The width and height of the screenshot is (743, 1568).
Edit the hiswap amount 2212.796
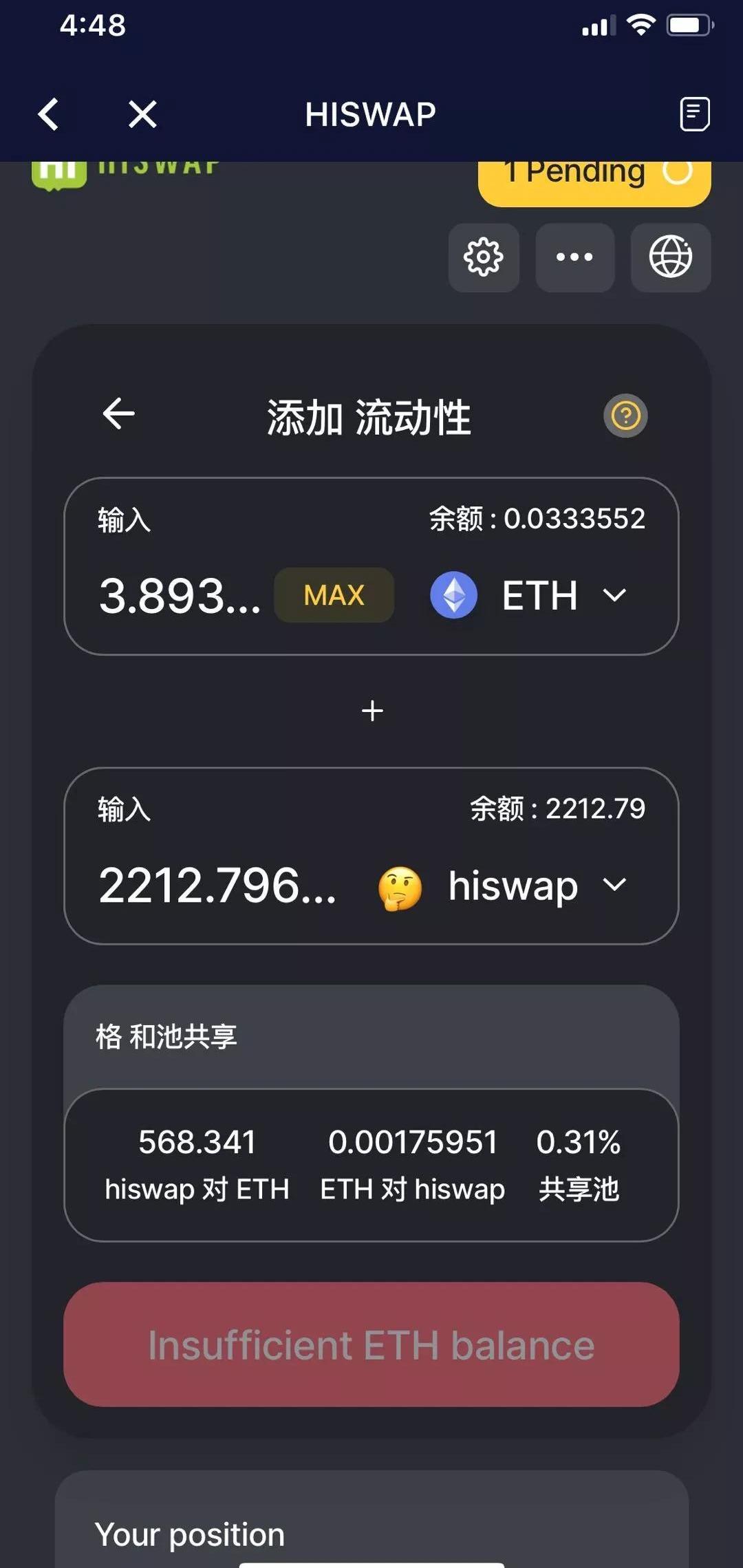217,885
